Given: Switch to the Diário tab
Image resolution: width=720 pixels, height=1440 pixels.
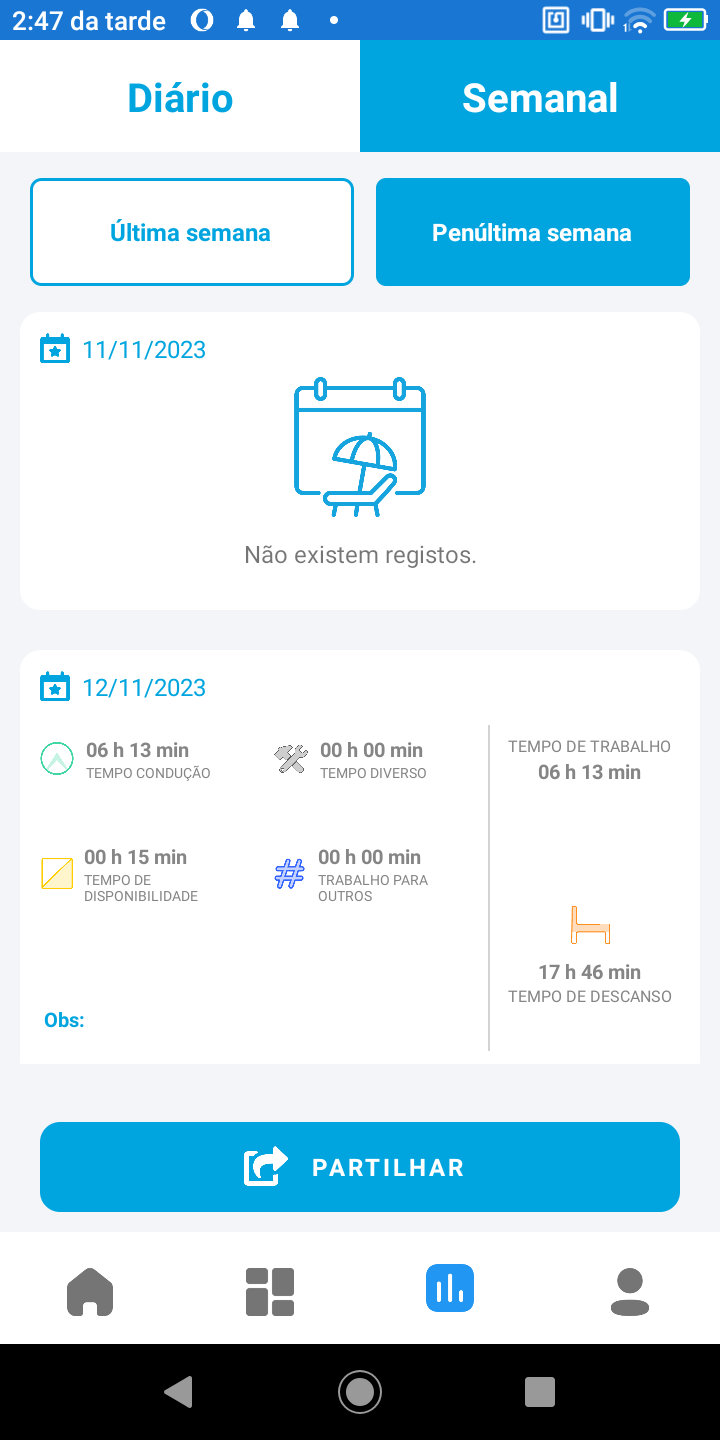Looking at the screenshot, I should pos(180,97).
